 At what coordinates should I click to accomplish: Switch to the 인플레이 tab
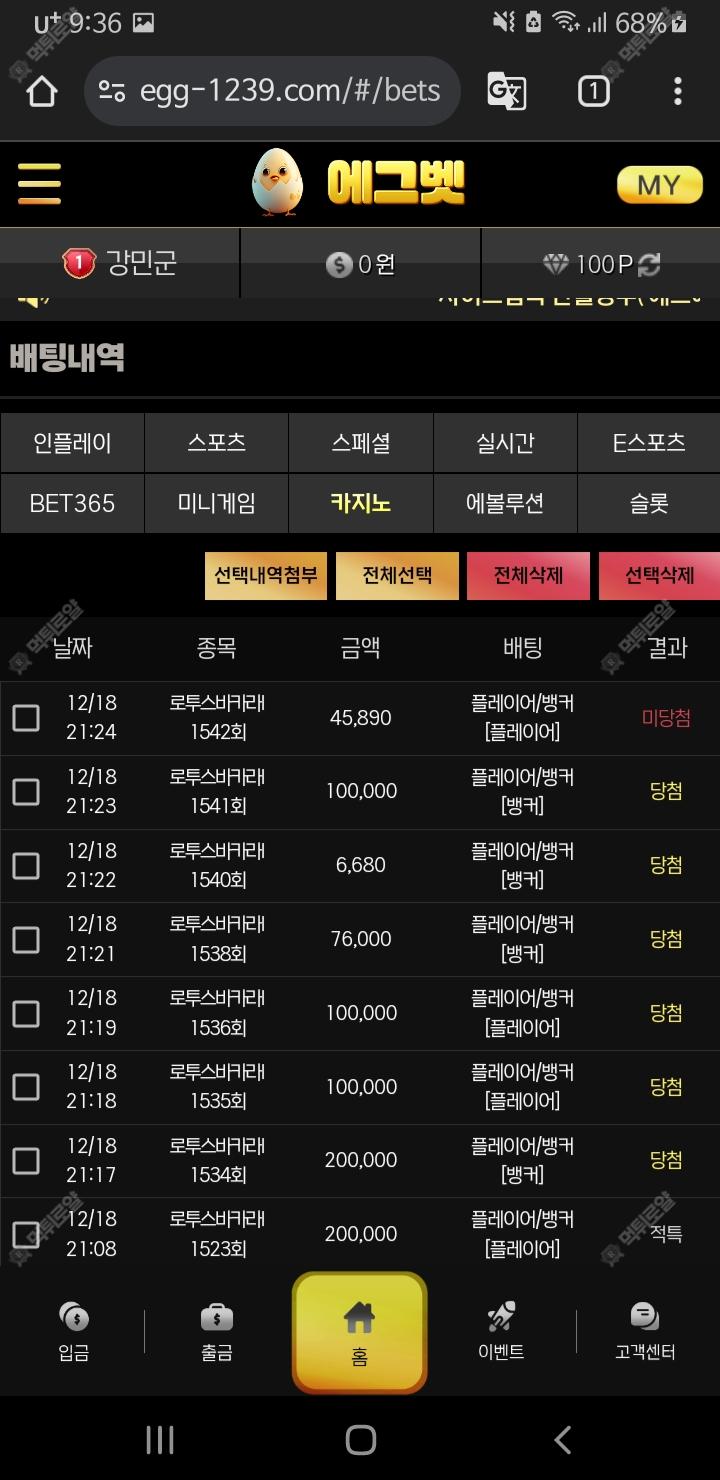72,443
